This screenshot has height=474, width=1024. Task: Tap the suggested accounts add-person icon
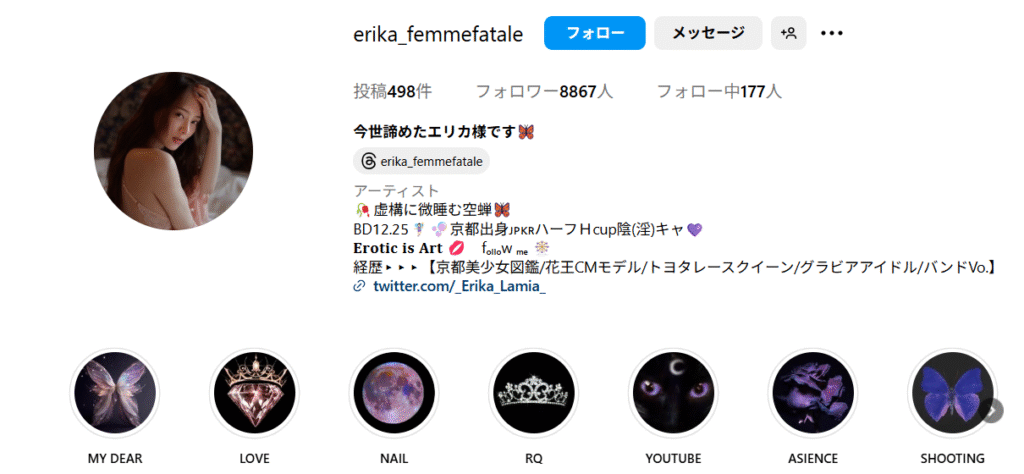pos(789,33)
